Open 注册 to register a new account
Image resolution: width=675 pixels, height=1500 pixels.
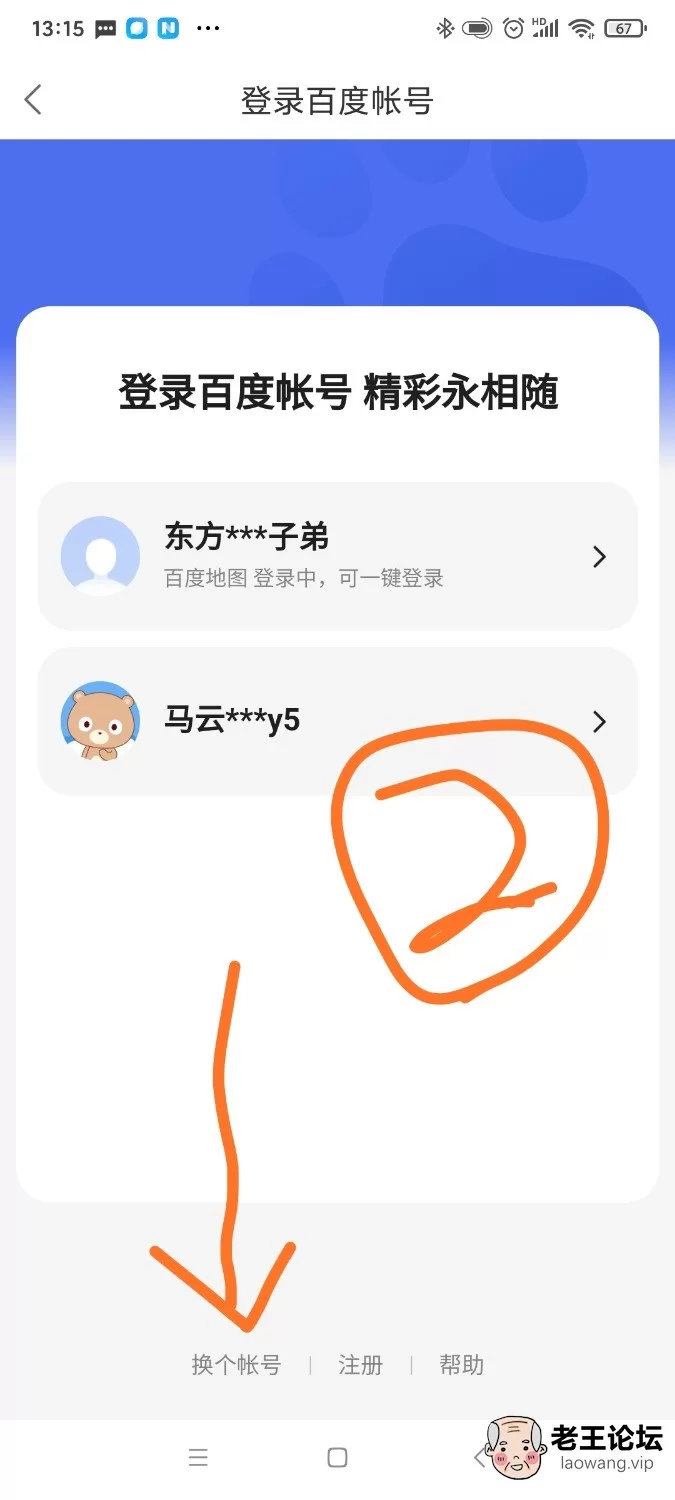pos(360,1365)
